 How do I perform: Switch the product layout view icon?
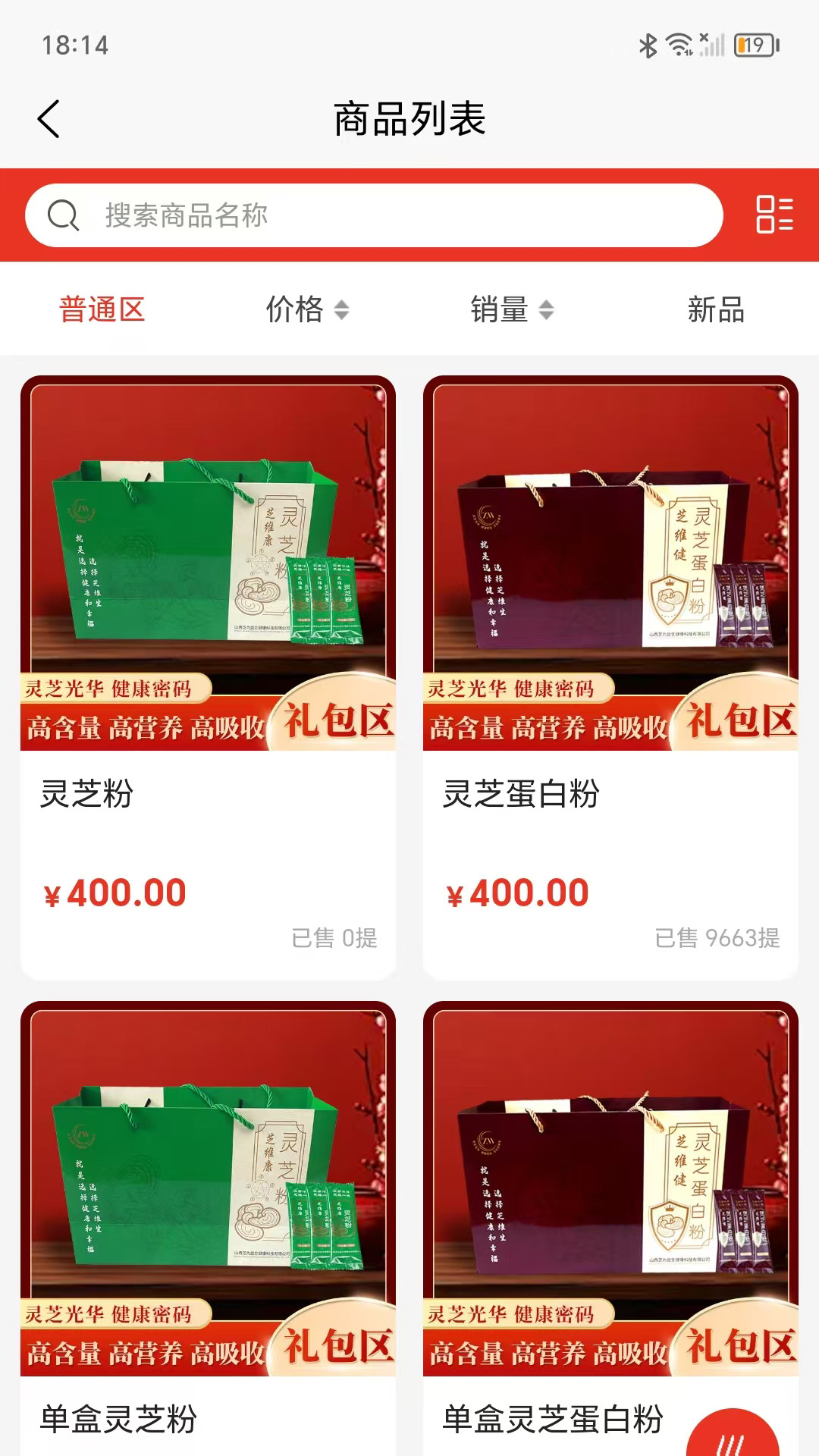click(x=774, y=215)
